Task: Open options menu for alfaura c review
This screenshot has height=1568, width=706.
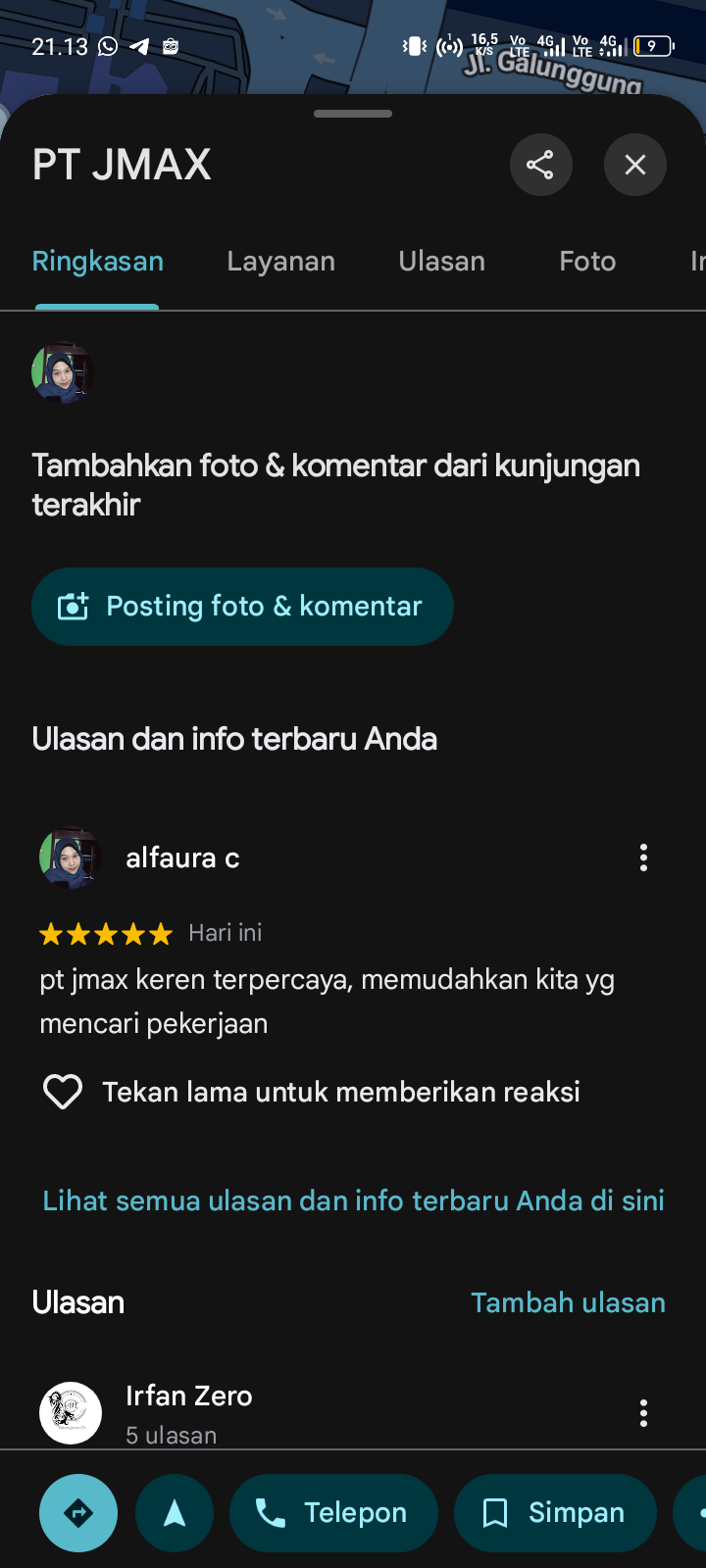Action: point(643,857)
